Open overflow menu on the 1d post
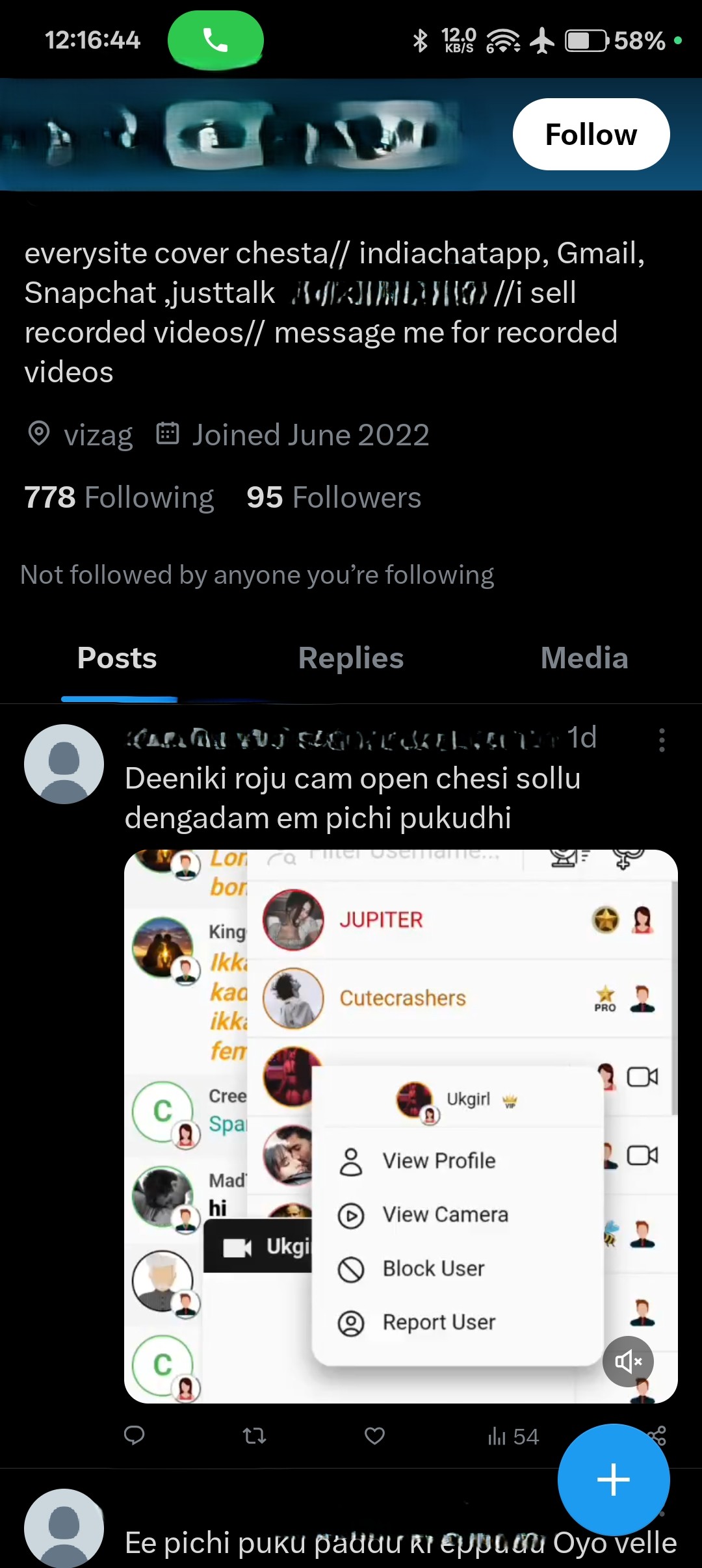Image resolution: width=702 pixels, height=1568 pixels. click(x=662, y=740)
